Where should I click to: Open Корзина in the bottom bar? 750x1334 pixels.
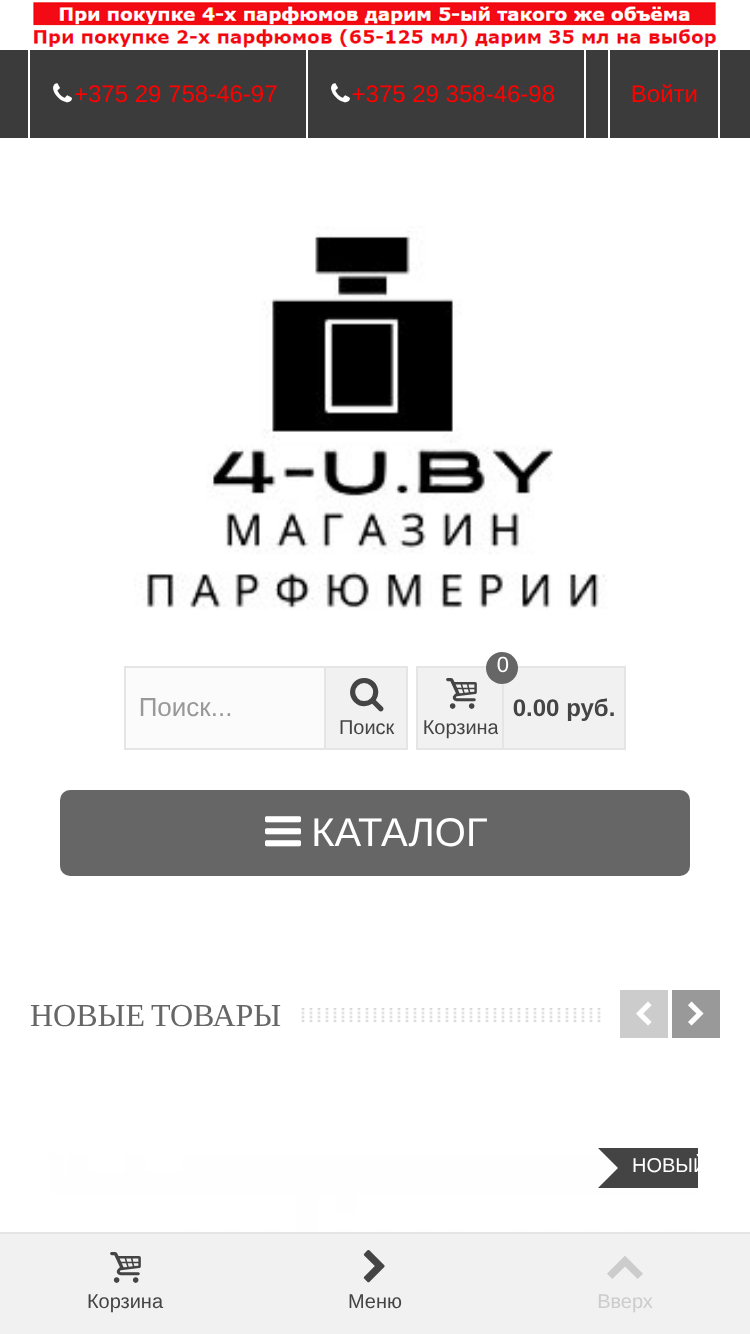125,1282
